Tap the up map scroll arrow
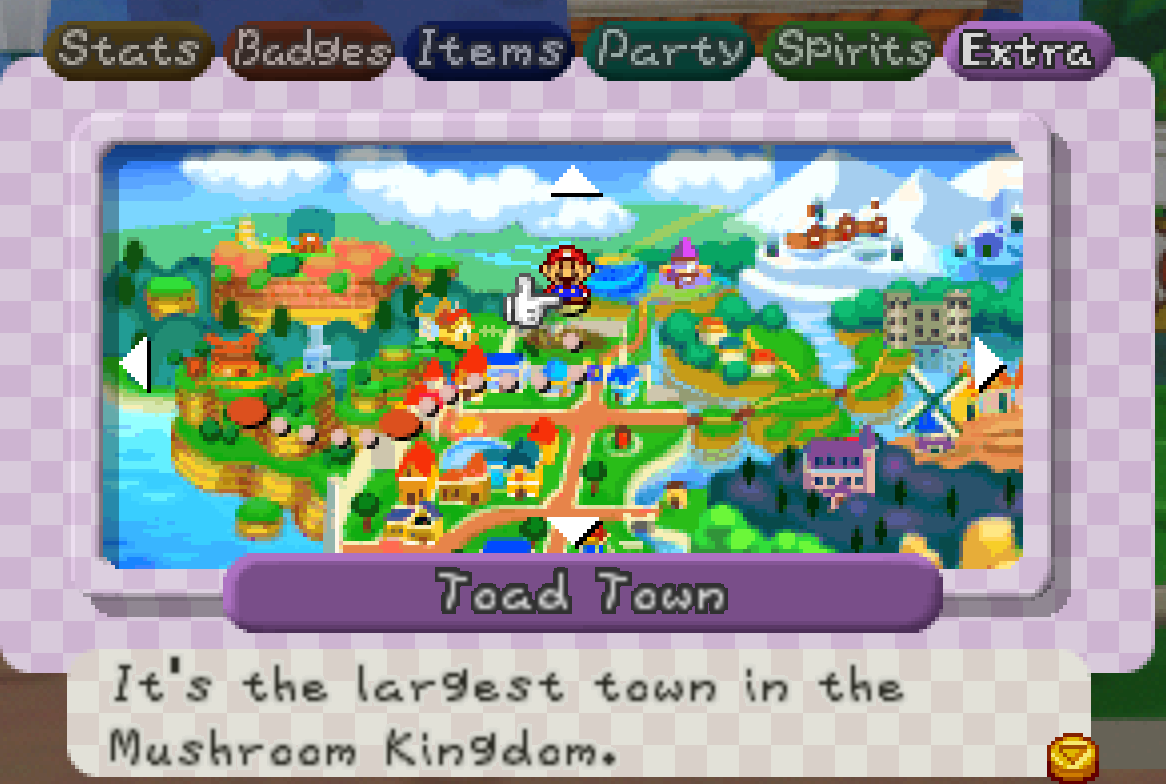 coord(576,181)
